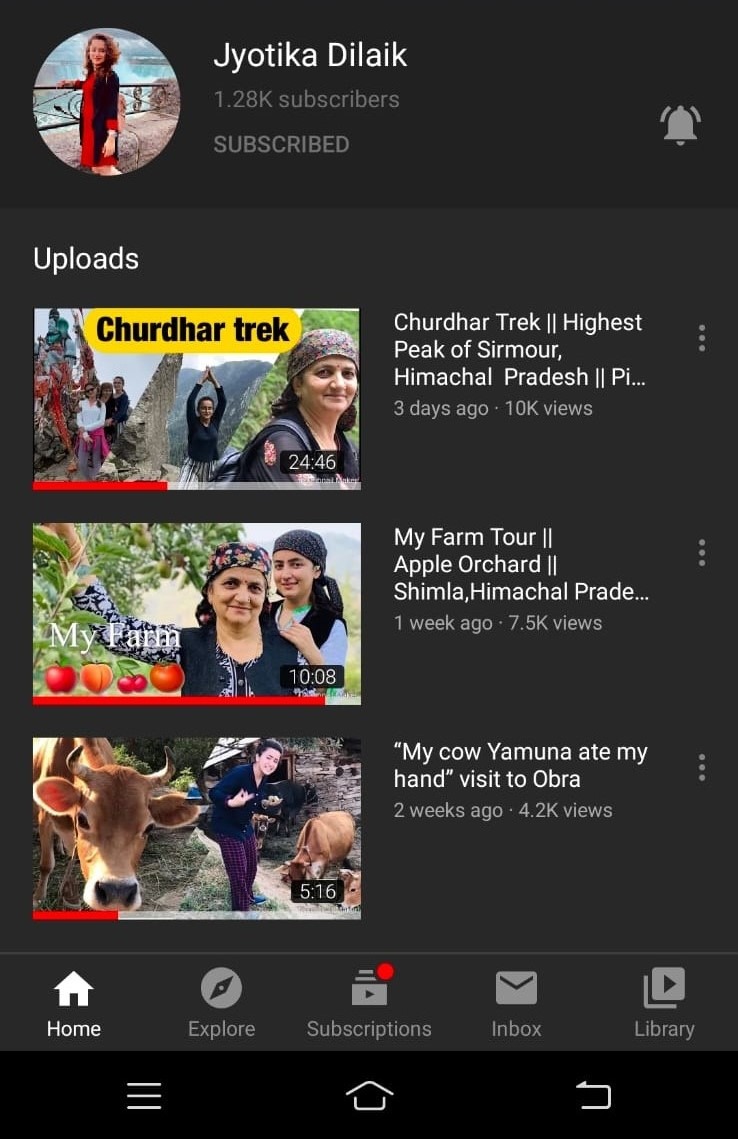The image size is (738, 1139).
Task: Tap the system back button
Action: (593, 1096)
